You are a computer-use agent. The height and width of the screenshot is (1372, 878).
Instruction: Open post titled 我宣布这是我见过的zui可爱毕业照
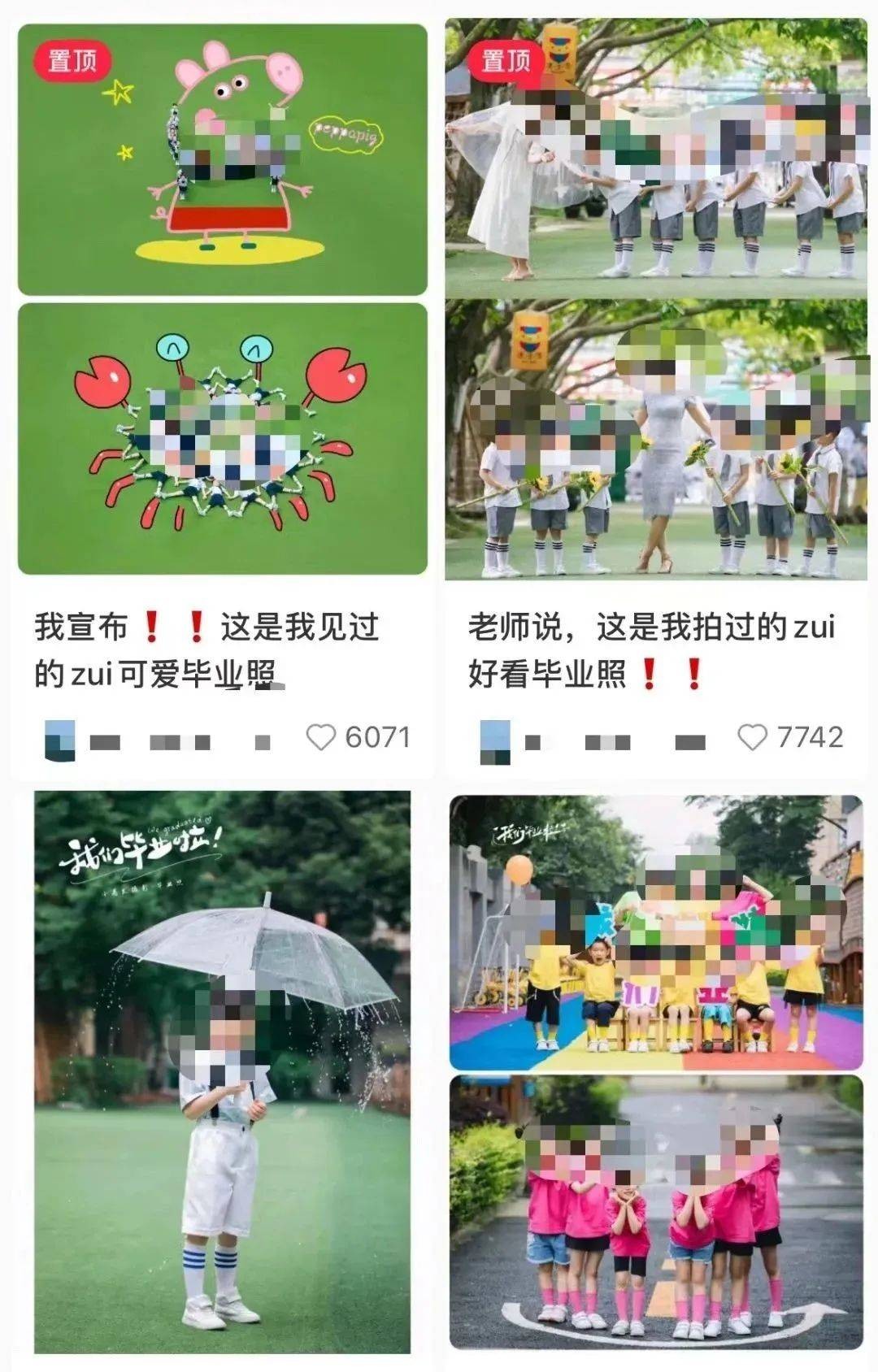[207, 650]
